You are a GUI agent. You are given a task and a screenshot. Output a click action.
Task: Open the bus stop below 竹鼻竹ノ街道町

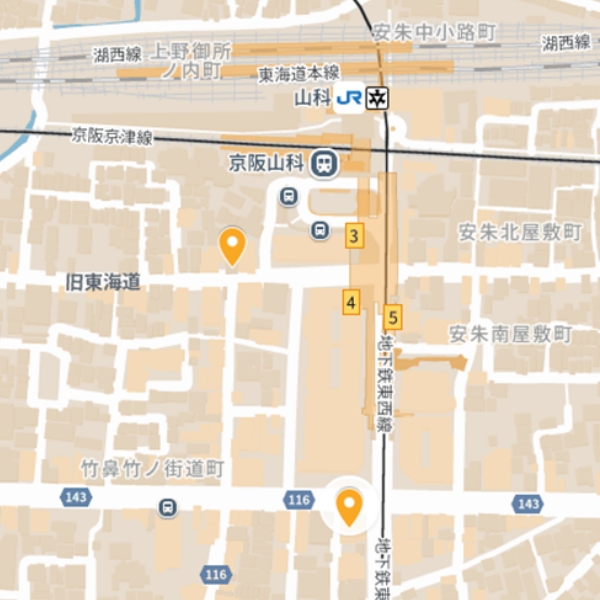[168, 508]
